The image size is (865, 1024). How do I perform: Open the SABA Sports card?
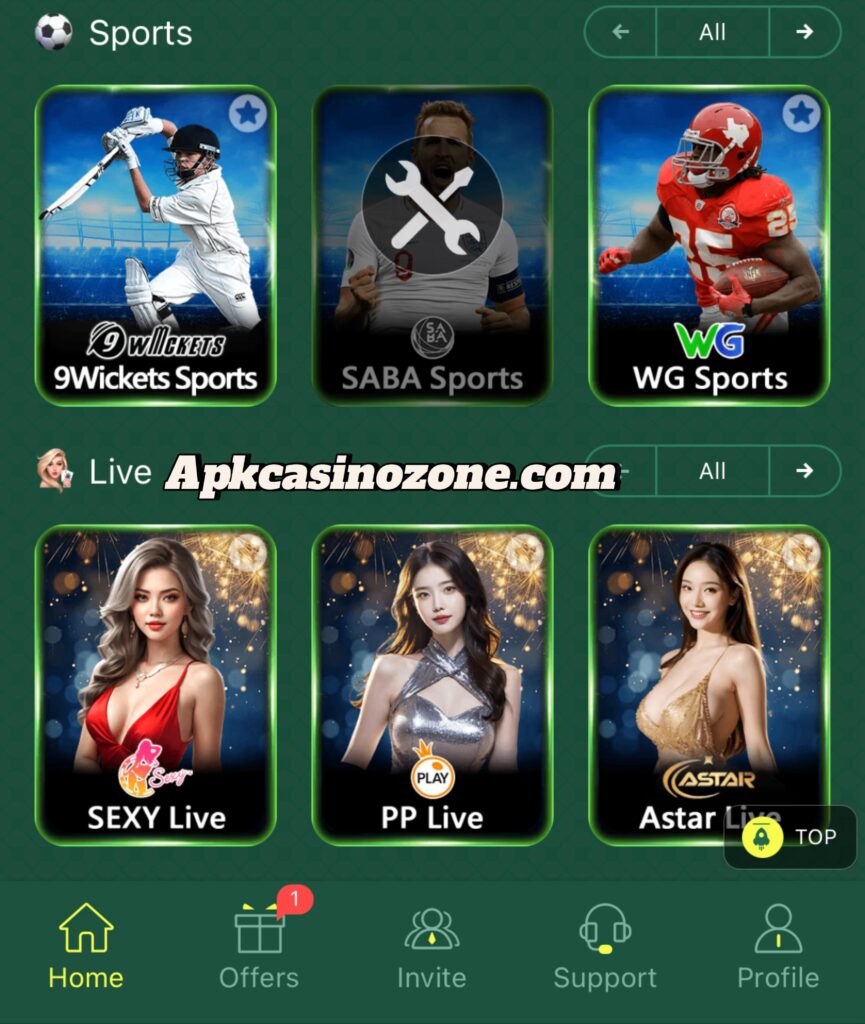(x=432, y=245)
